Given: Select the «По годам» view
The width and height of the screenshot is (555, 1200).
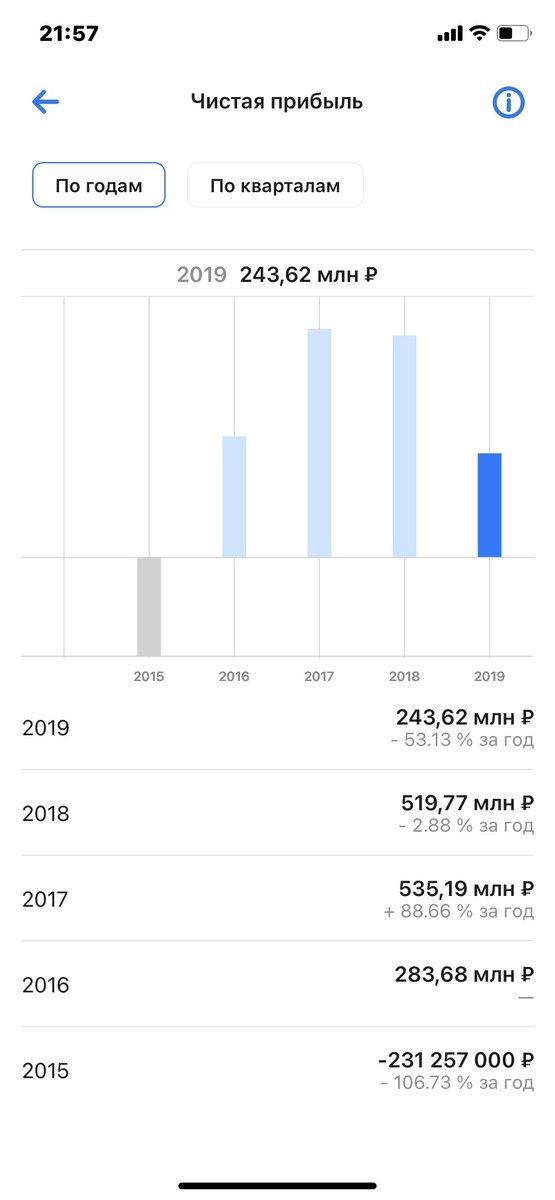Looking at the screenshot, I should click(x=98, y=185).
